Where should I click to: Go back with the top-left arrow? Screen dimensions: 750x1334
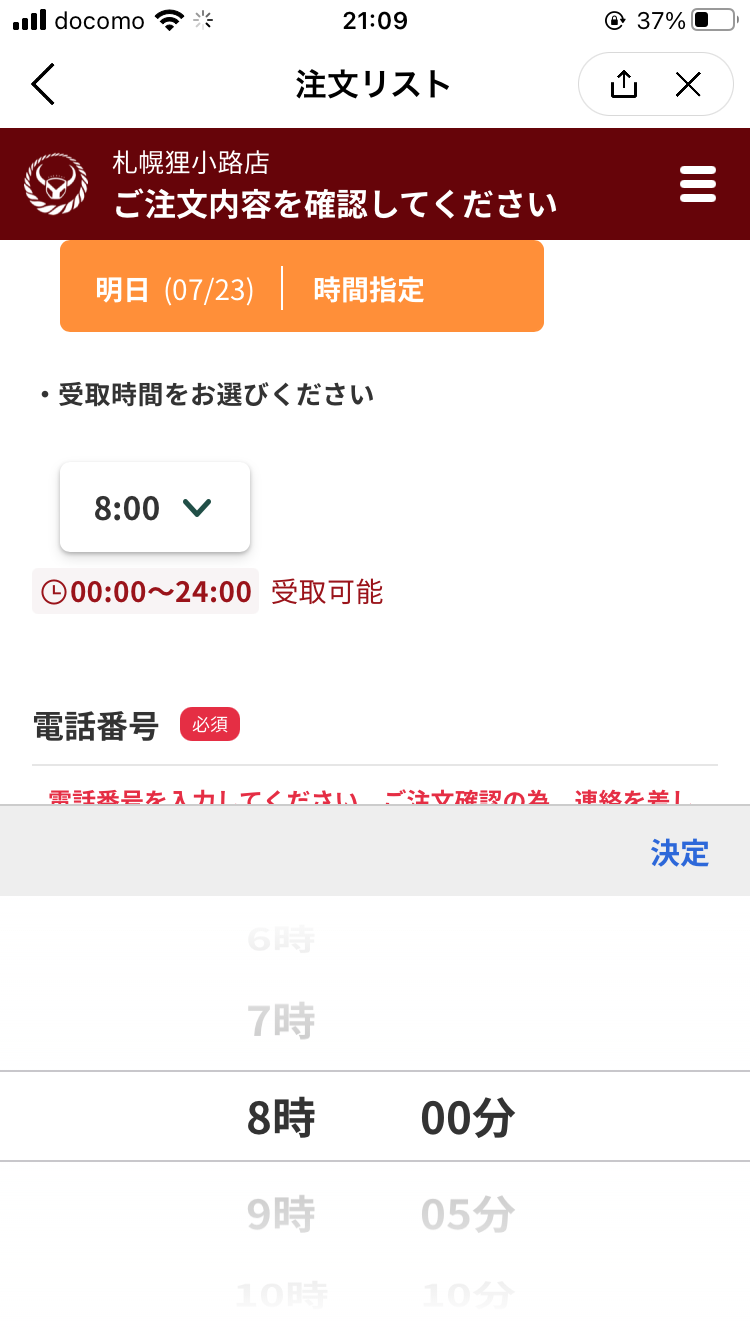[x=42, y=85]
